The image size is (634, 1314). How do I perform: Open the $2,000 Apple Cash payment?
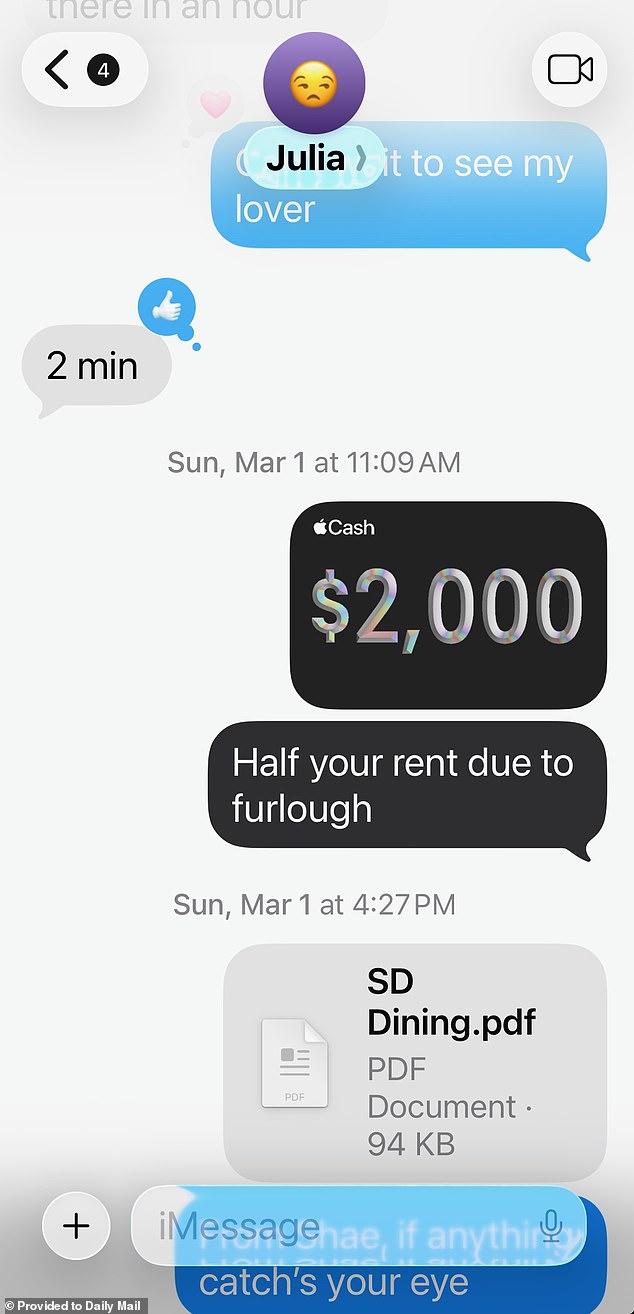click(448, 604)
